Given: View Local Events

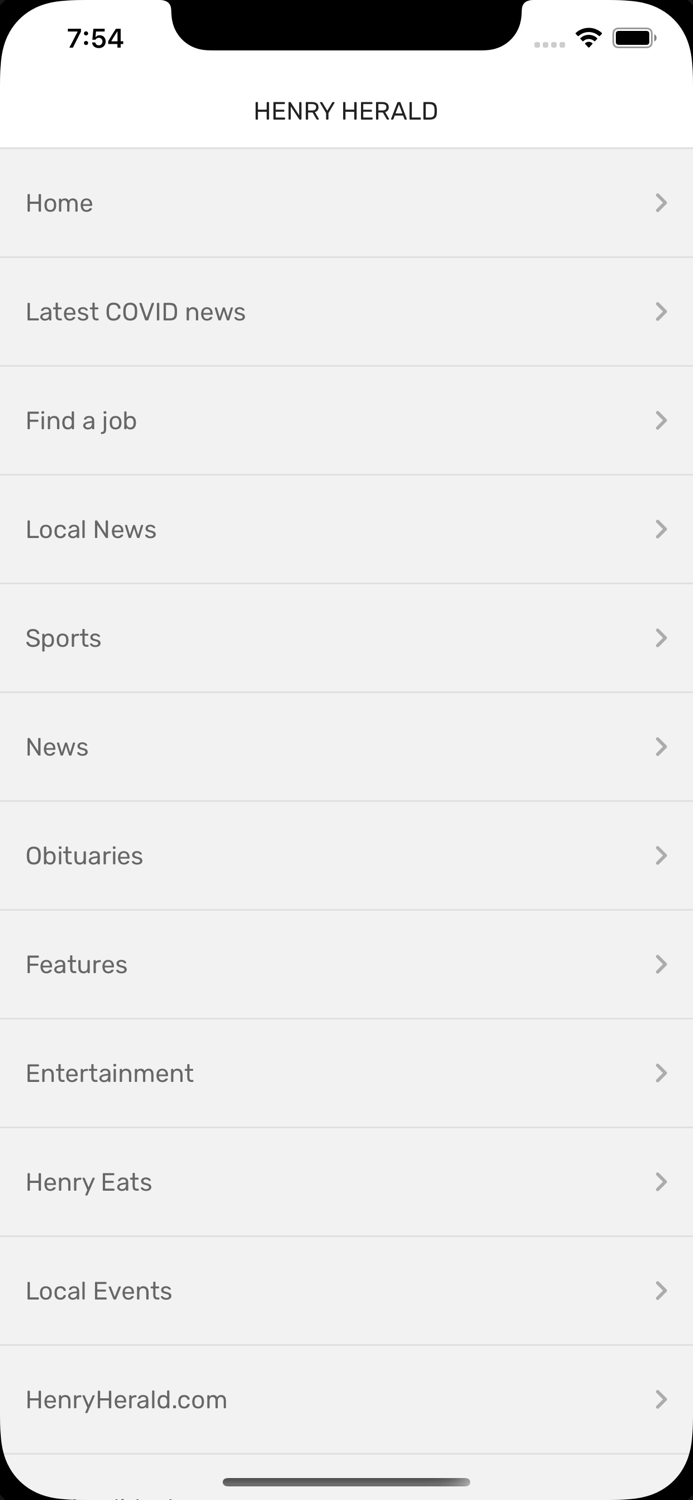Looking at the screenshot, I should tap(346, 1291).
